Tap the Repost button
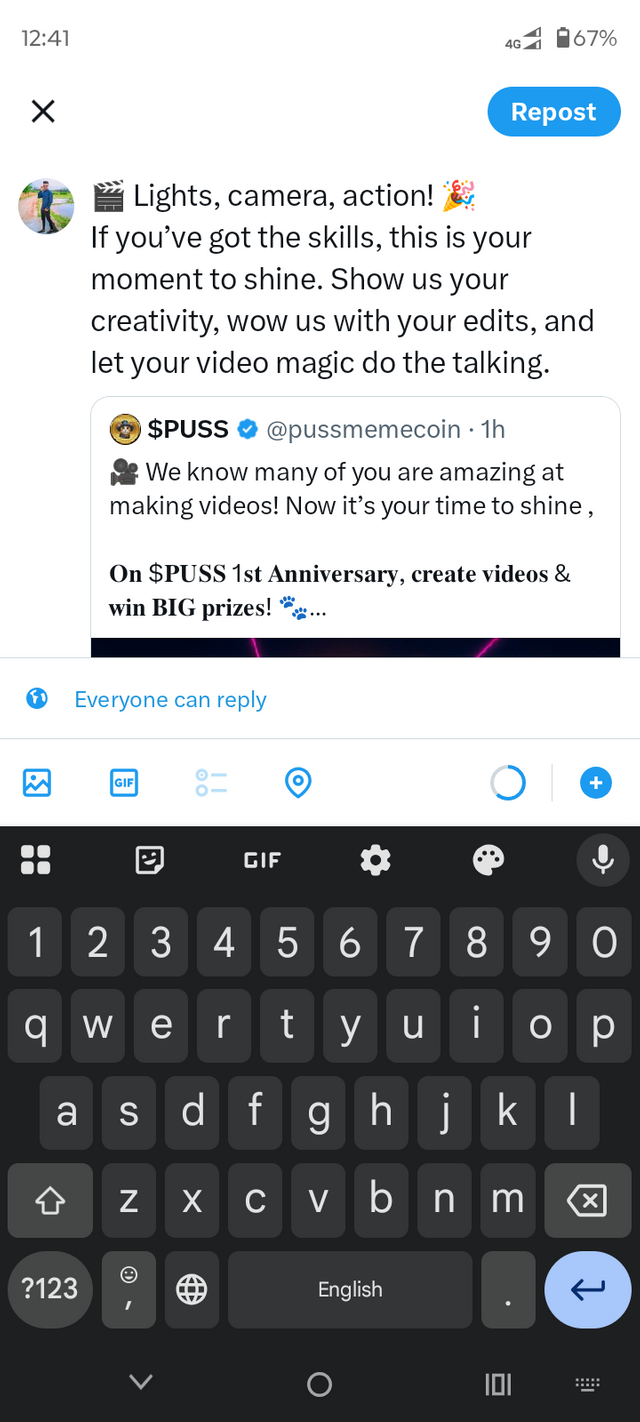Screen dimensions: 640x1422 [553, 112]
